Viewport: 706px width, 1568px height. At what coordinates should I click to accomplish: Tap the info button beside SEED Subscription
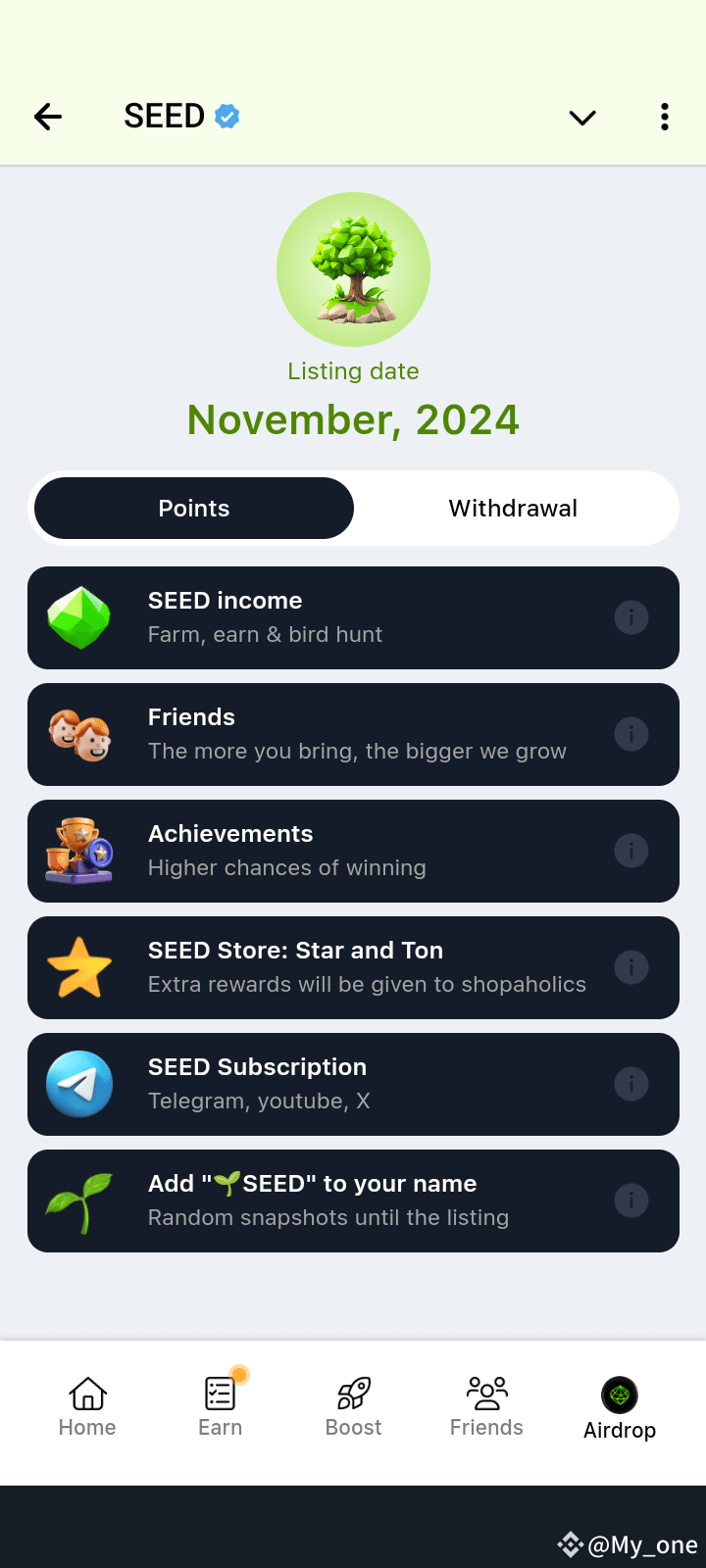pos(631,1084)
